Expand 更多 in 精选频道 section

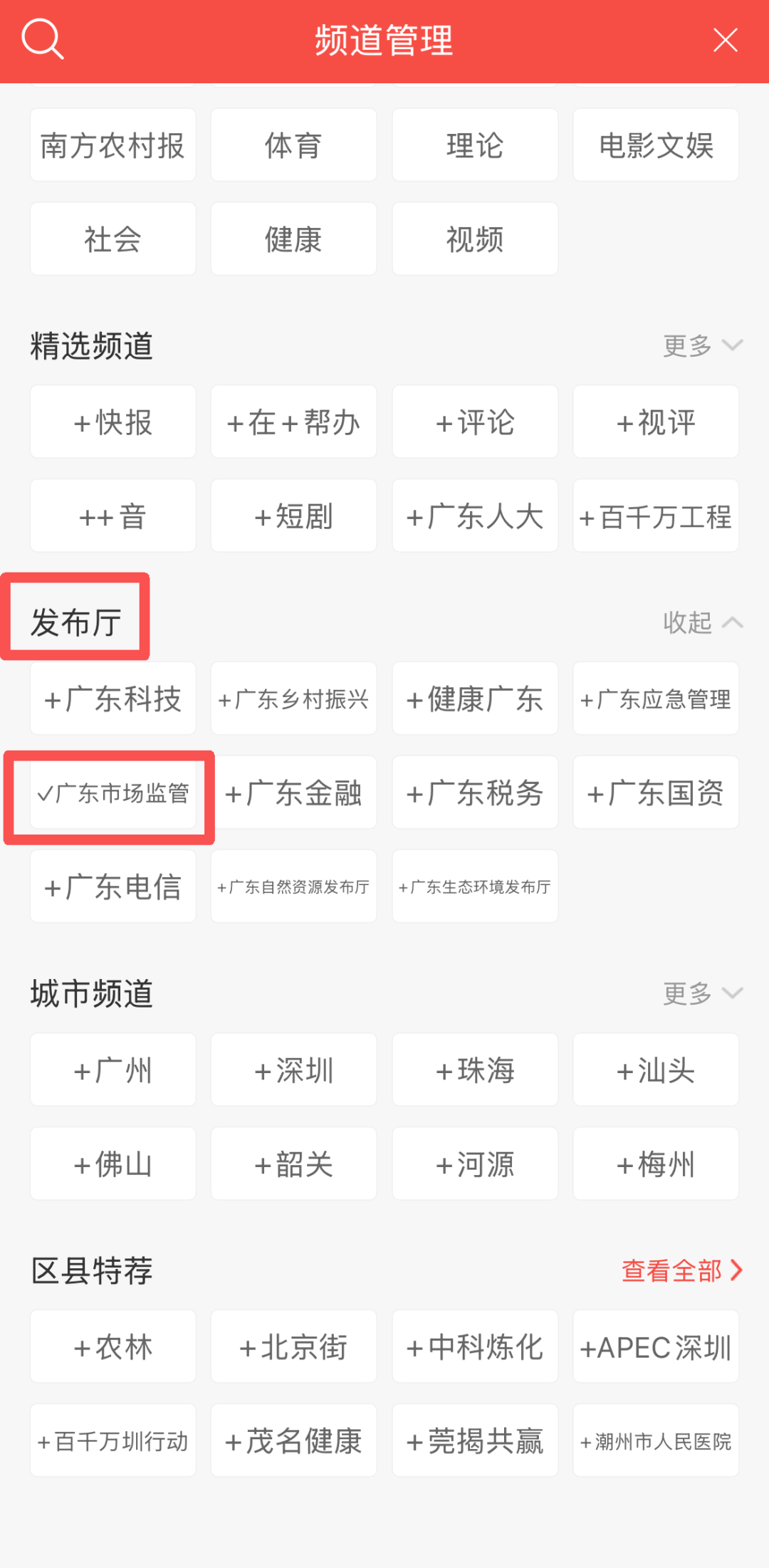click(x=702, y=346)
